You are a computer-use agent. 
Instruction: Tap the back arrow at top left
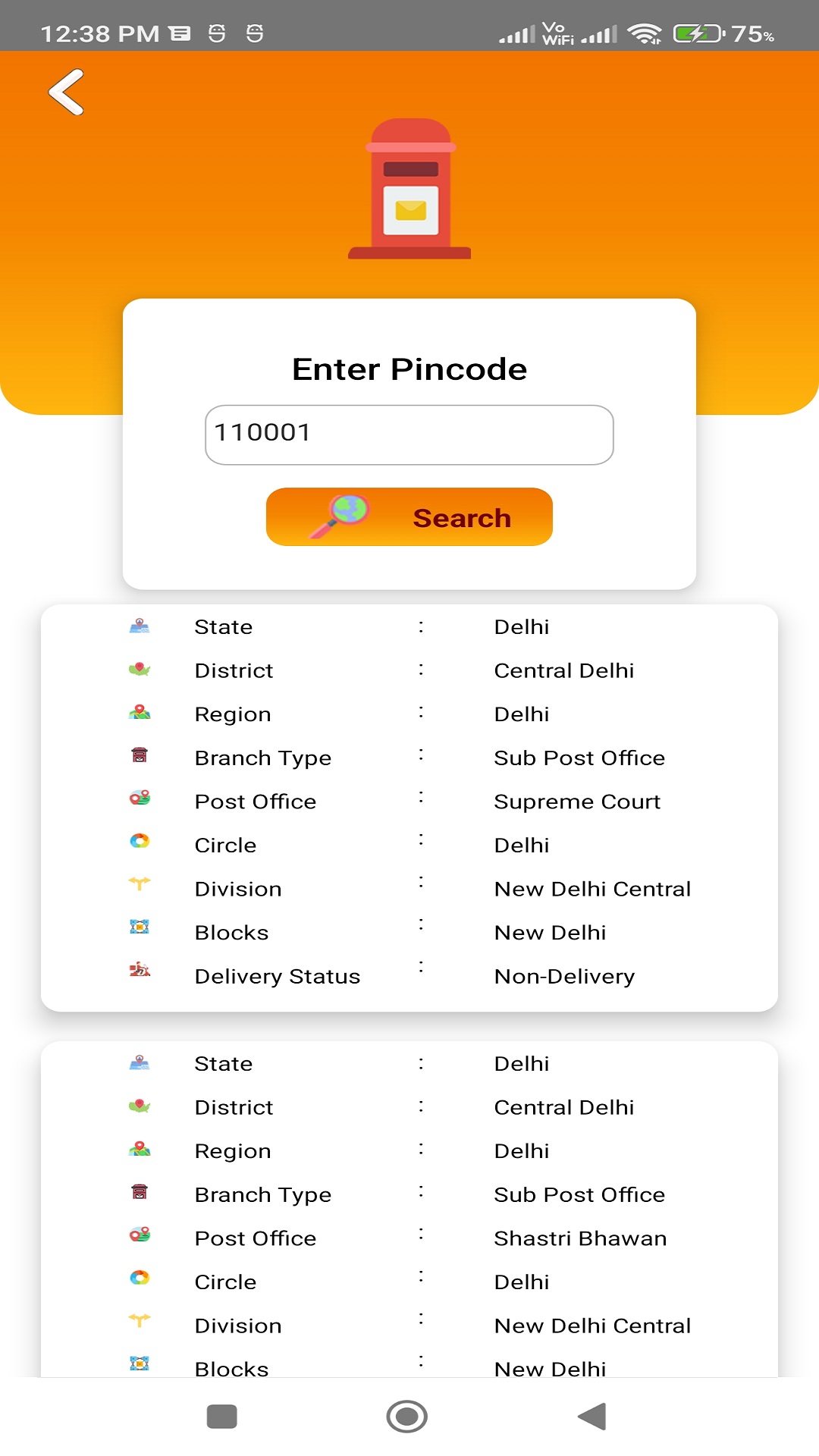tap(65, 91)
